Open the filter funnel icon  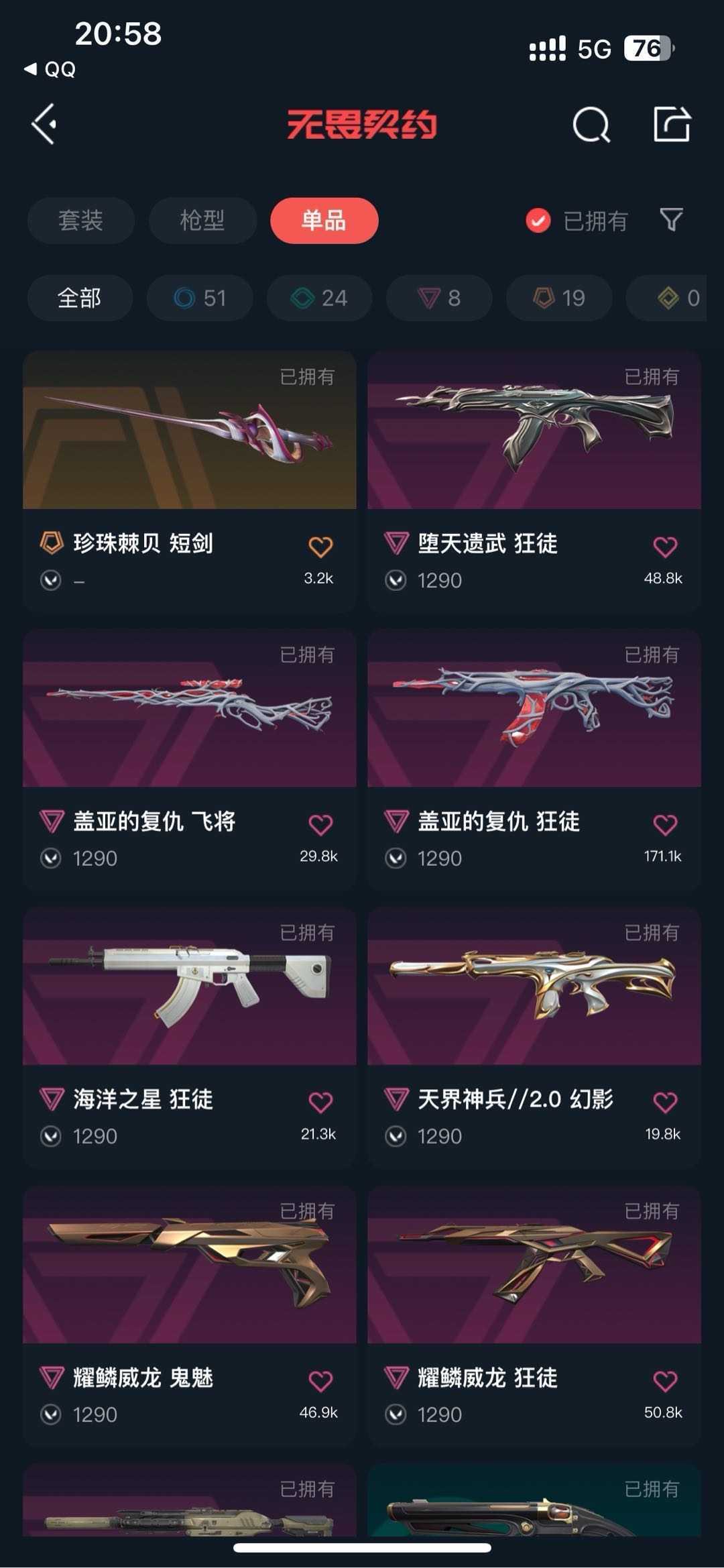pyautogui.click(x=671, y=220)
